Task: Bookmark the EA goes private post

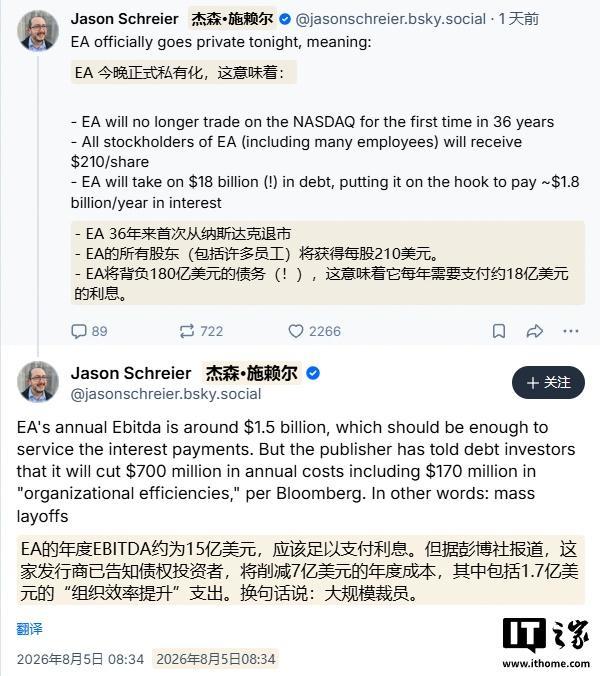Action: point(499,331)
